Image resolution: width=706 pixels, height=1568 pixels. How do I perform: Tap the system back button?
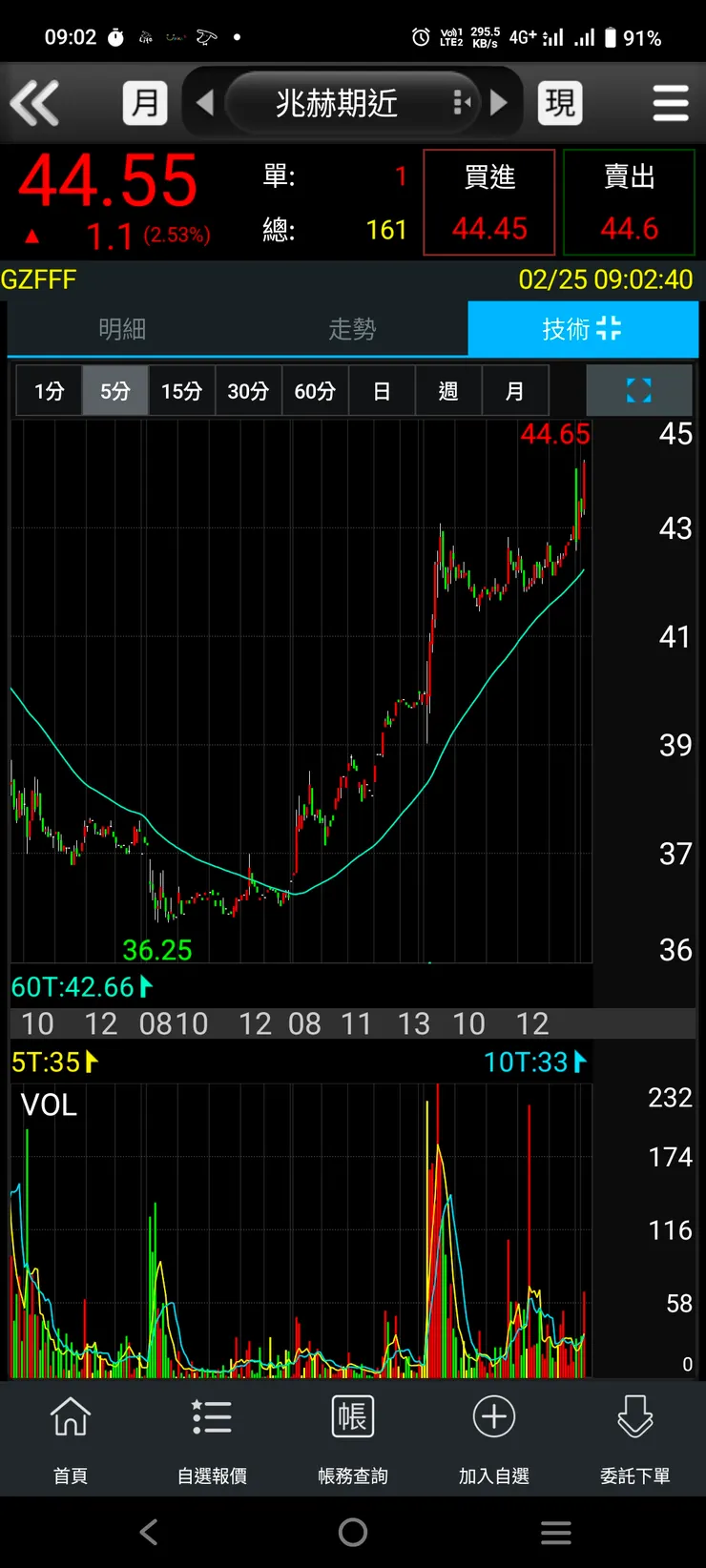(x=149, y=1533)
